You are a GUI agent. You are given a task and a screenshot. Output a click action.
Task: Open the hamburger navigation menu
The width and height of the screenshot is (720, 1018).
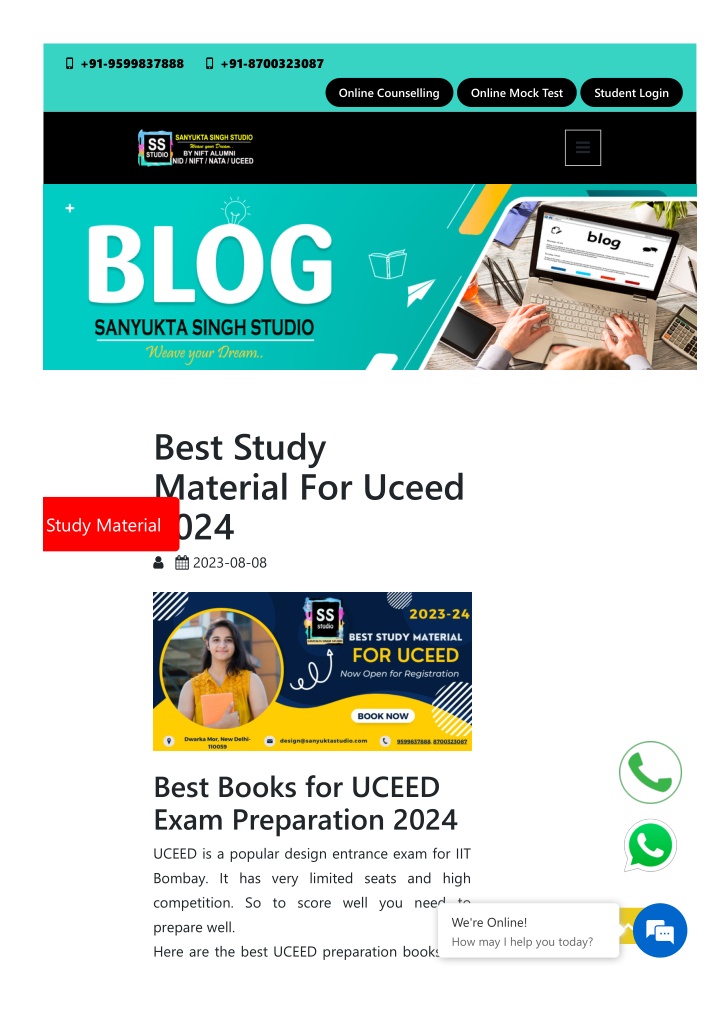click(x=583, y=148)
